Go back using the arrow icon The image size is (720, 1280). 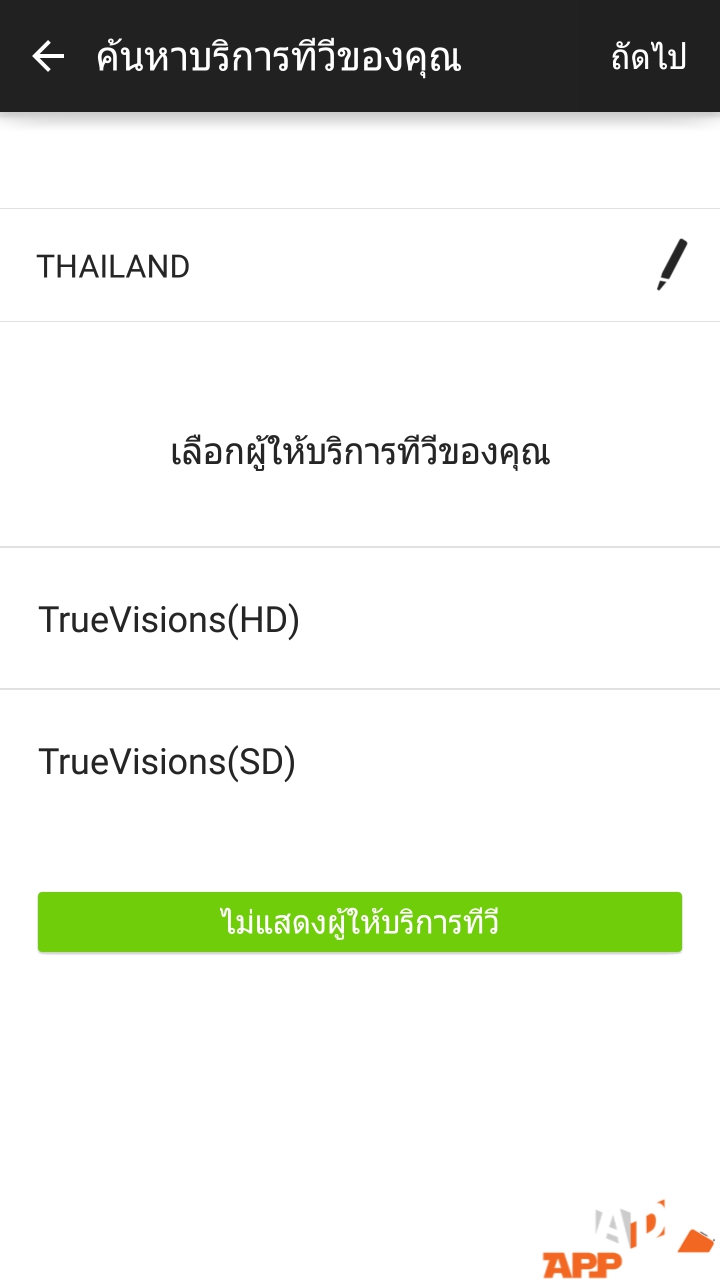(x=48, y=57)
